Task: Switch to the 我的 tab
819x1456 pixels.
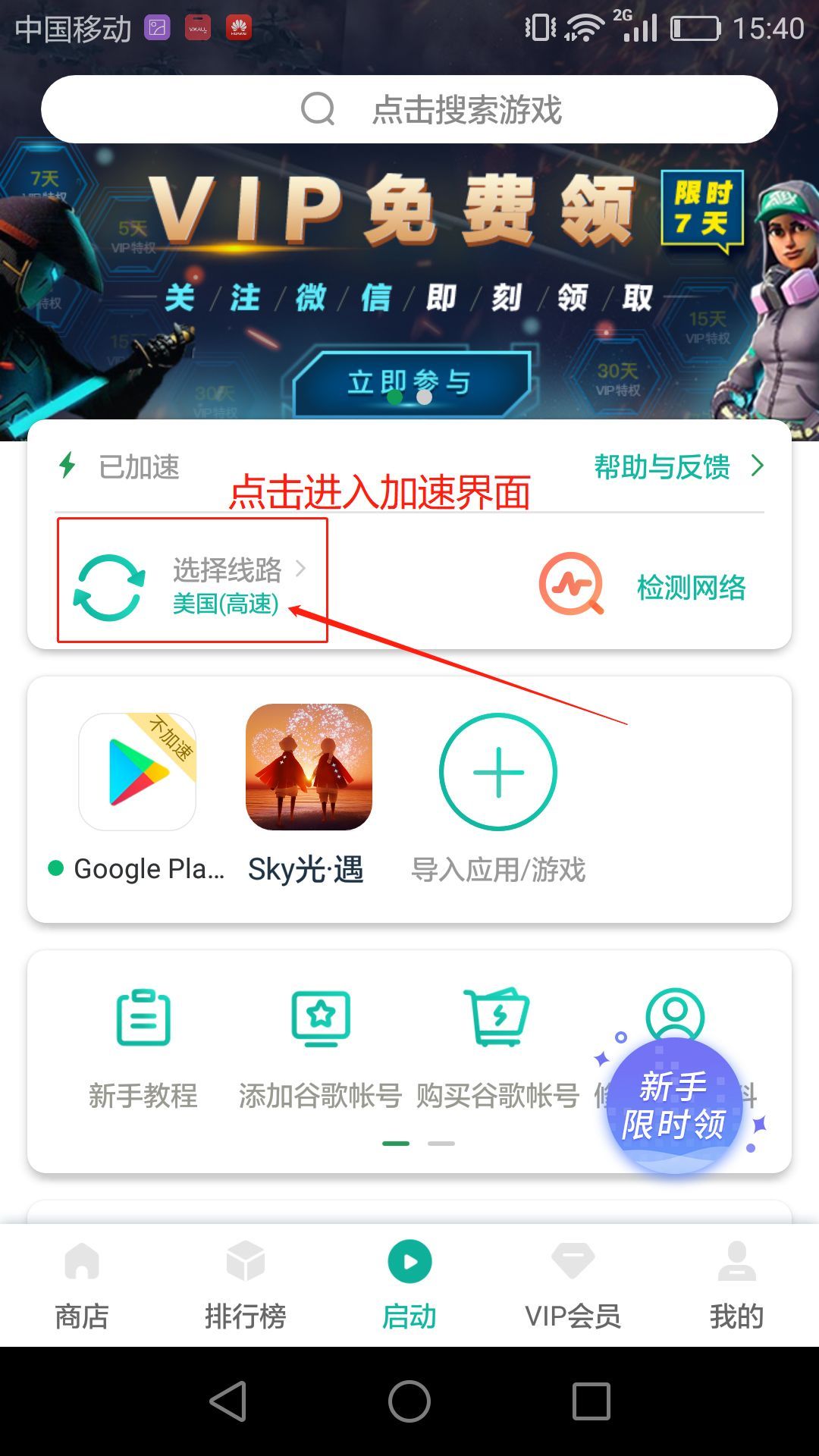Action: pyautogui.click(x=736, y=1285)
